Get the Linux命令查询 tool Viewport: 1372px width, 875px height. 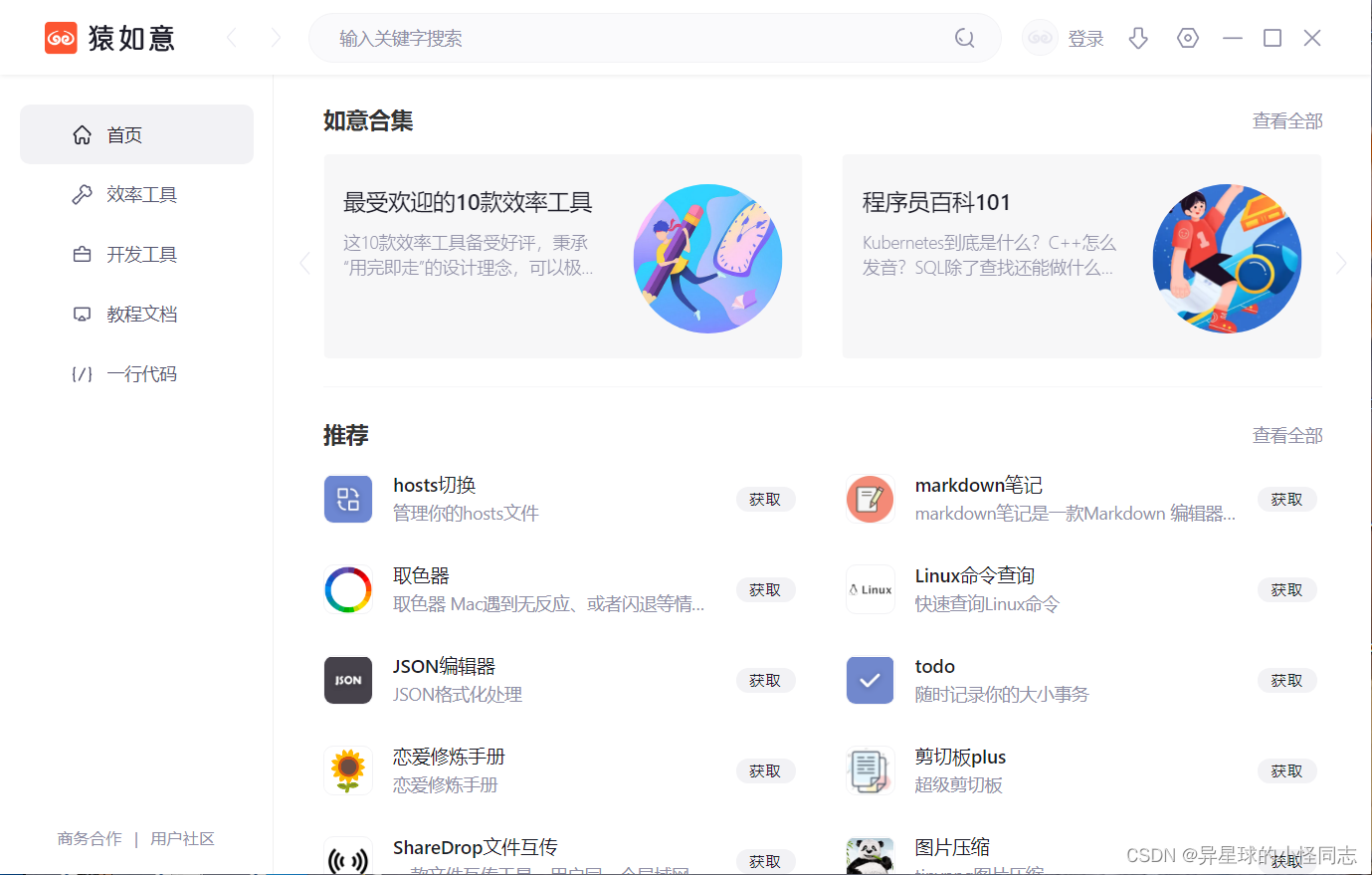1286,590
